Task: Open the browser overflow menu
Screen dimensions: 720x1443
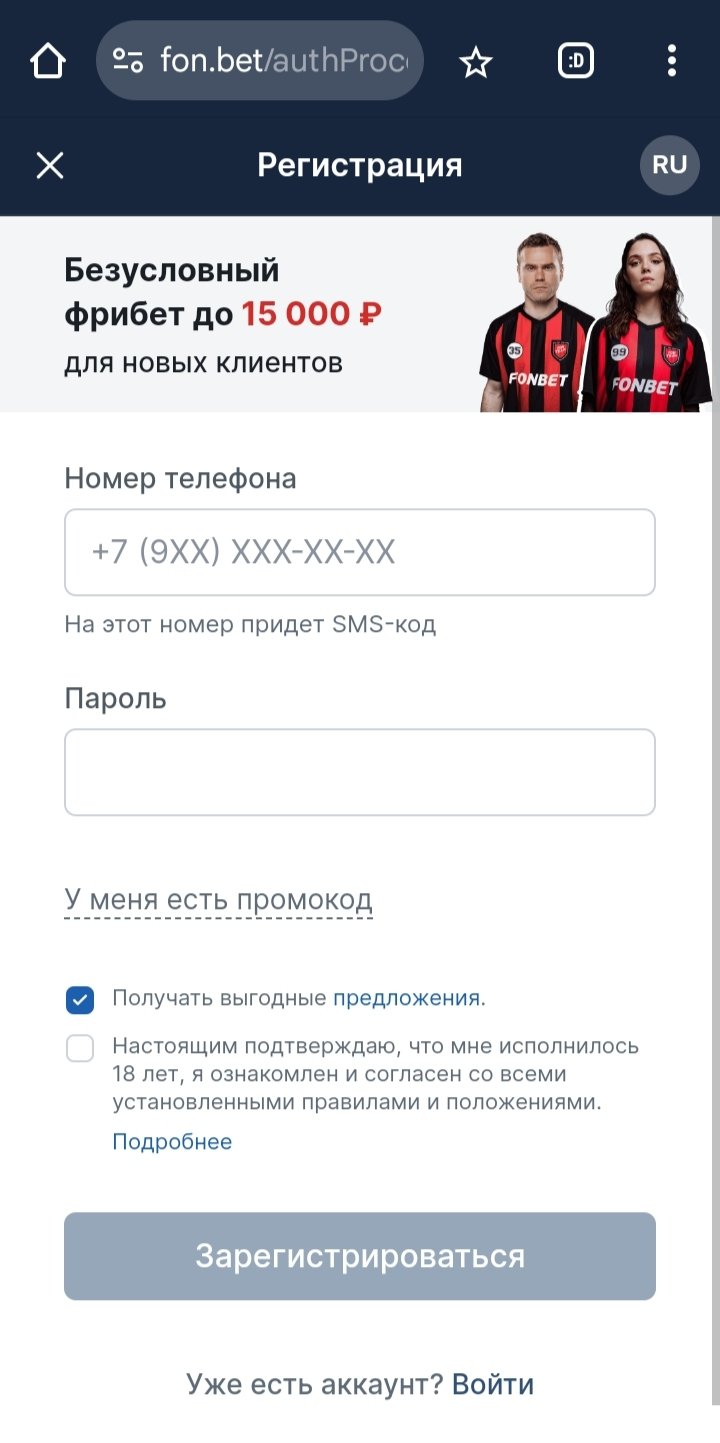Action: point(671,62)
